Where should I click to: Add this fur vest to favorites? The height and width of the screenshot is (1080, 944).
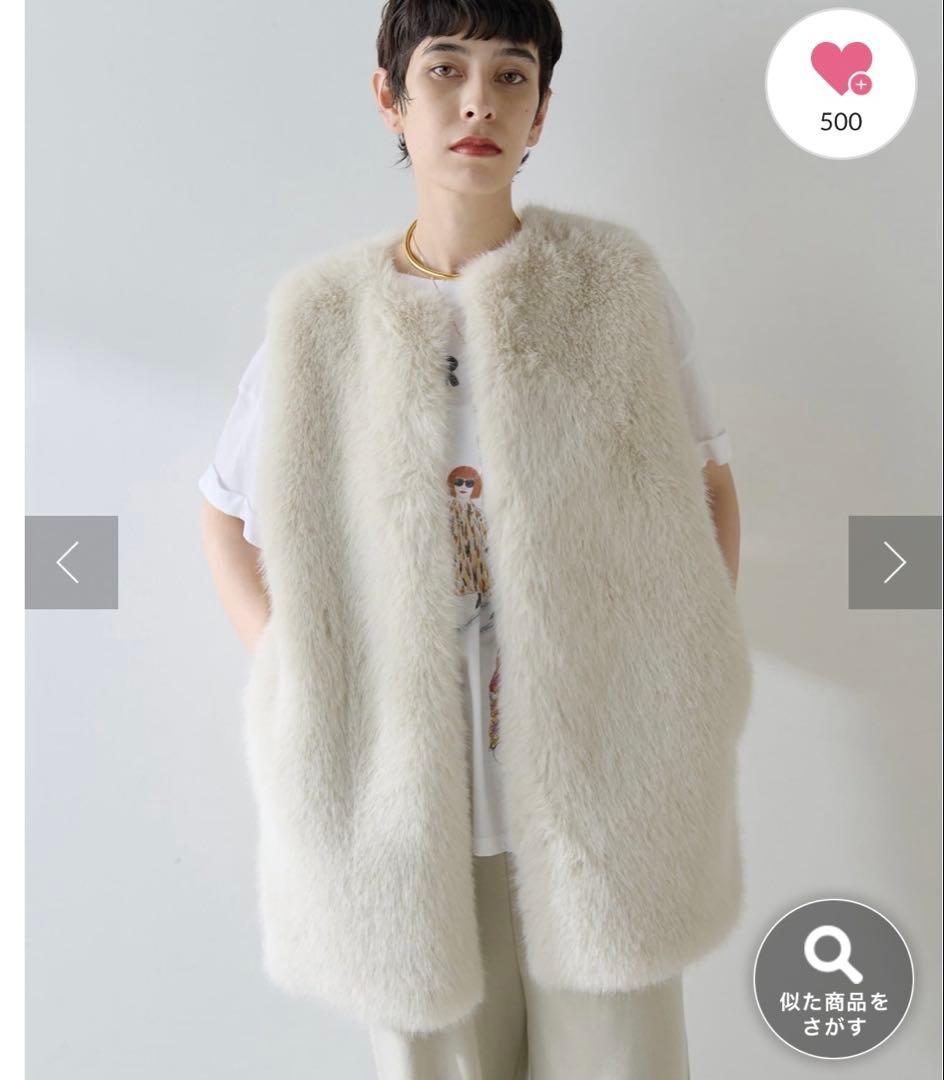coord(840,82)
